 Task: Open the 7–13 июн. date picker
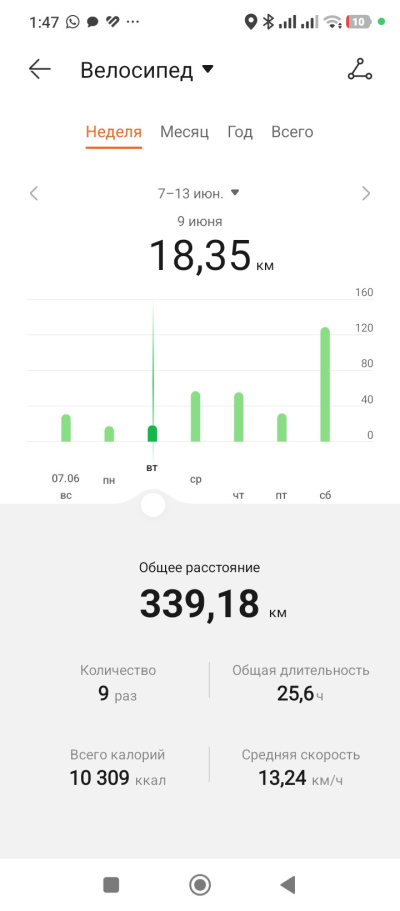coord(198,193)
